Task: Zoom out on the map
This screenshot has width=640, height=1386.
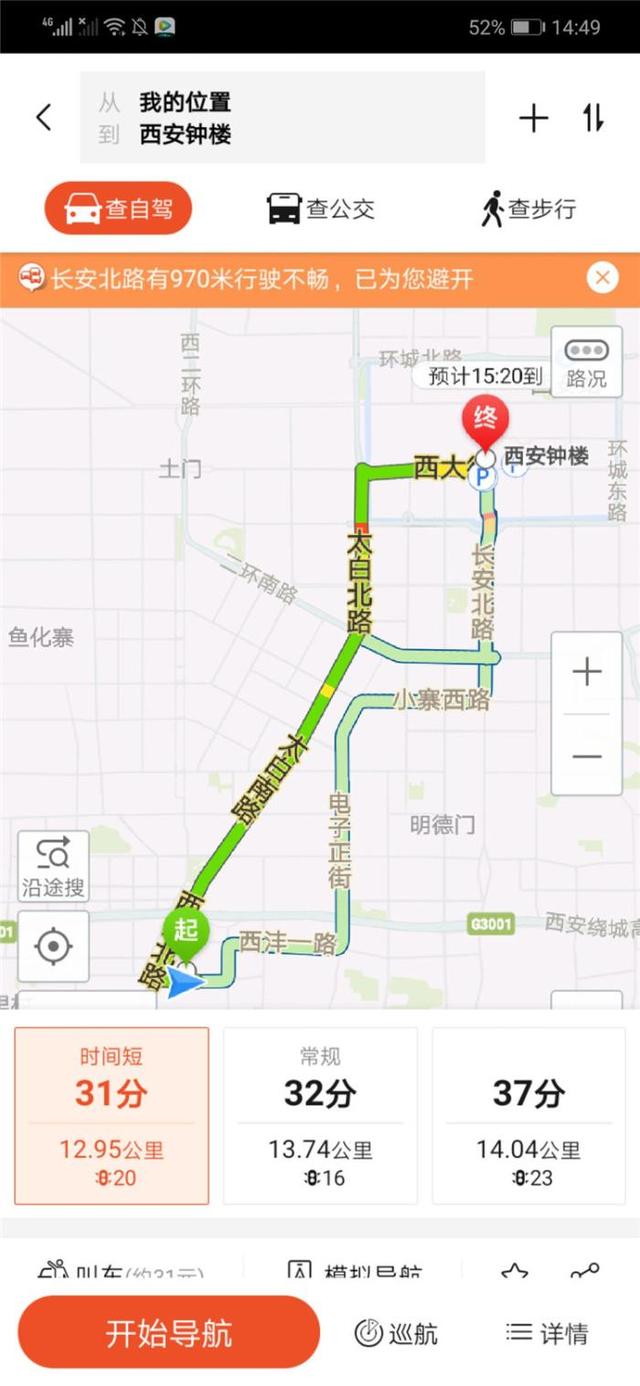Action: coord(586,756)
